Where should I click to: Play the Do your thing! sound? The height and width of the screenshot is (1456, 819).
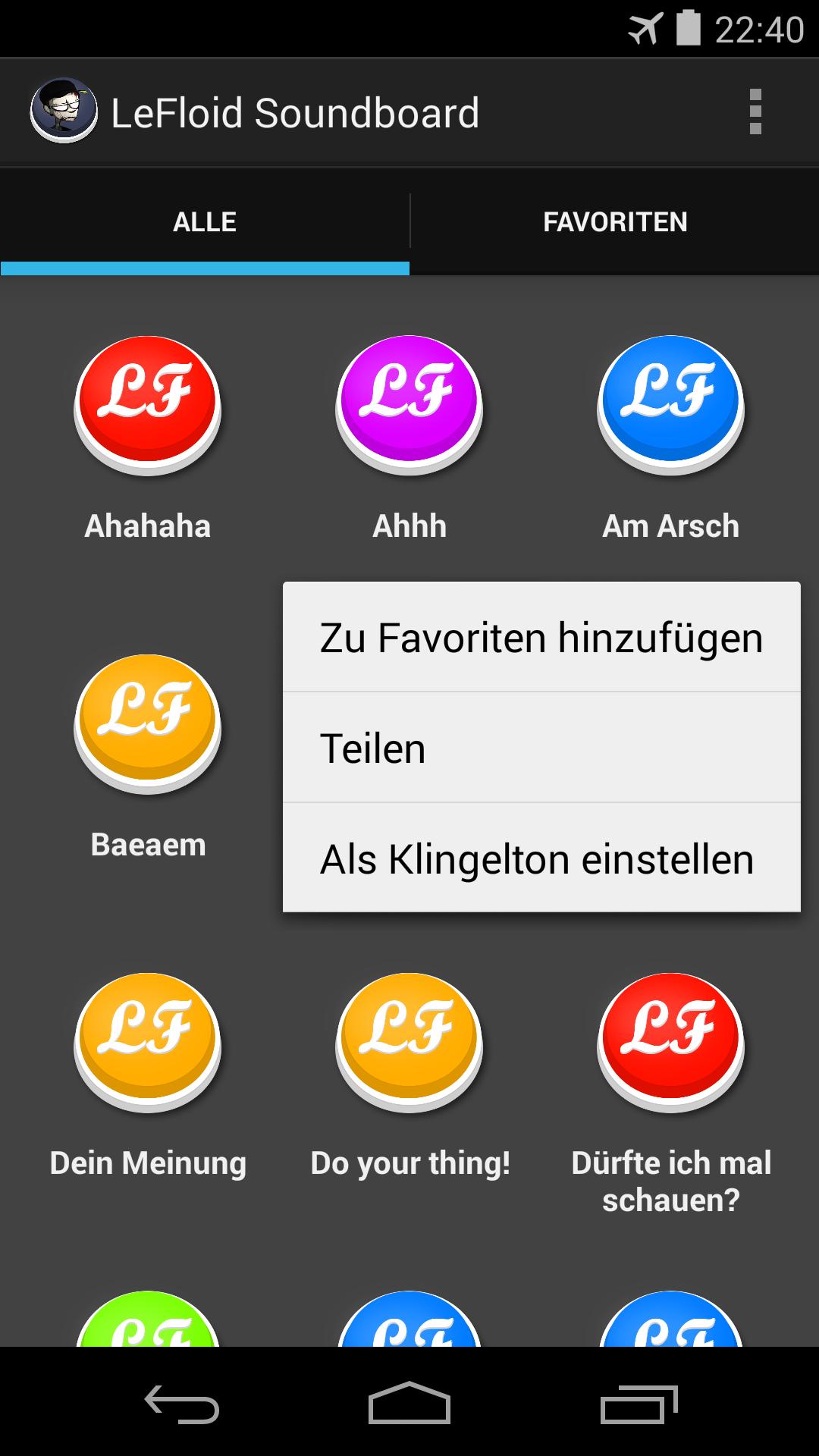409,1041
